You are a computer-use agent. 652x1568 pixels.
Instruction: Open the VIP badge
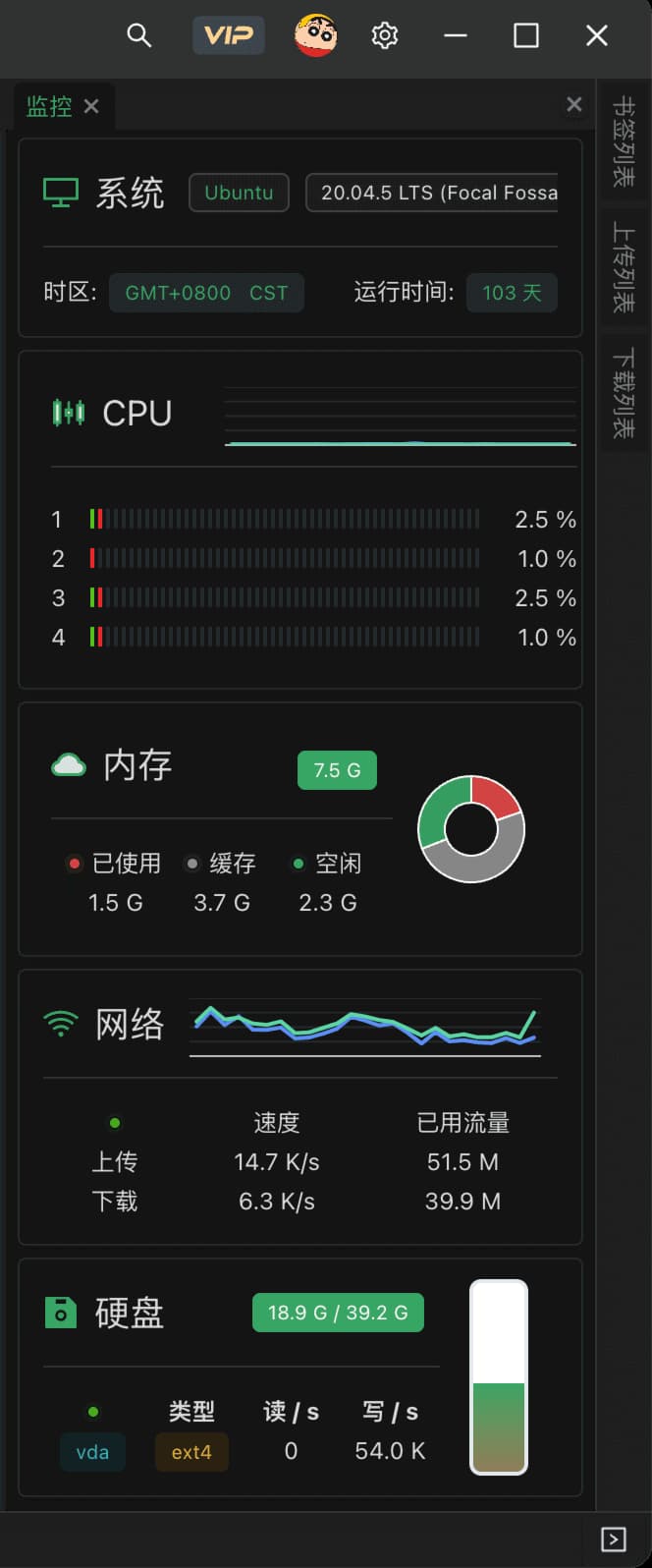coord(228,36)
